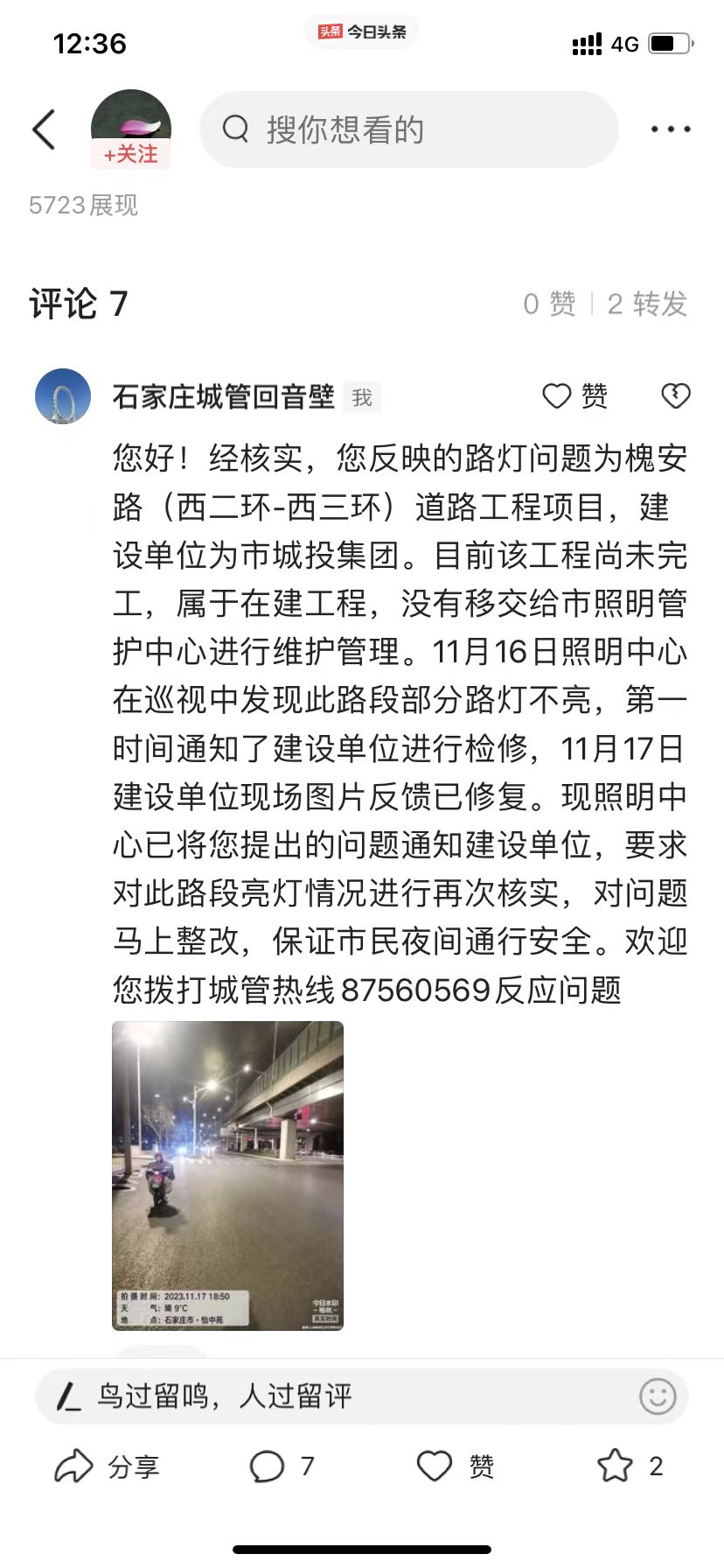Open the night street photo in comment
This screenshot has height=1568, width=724.
coord(227,1175)
